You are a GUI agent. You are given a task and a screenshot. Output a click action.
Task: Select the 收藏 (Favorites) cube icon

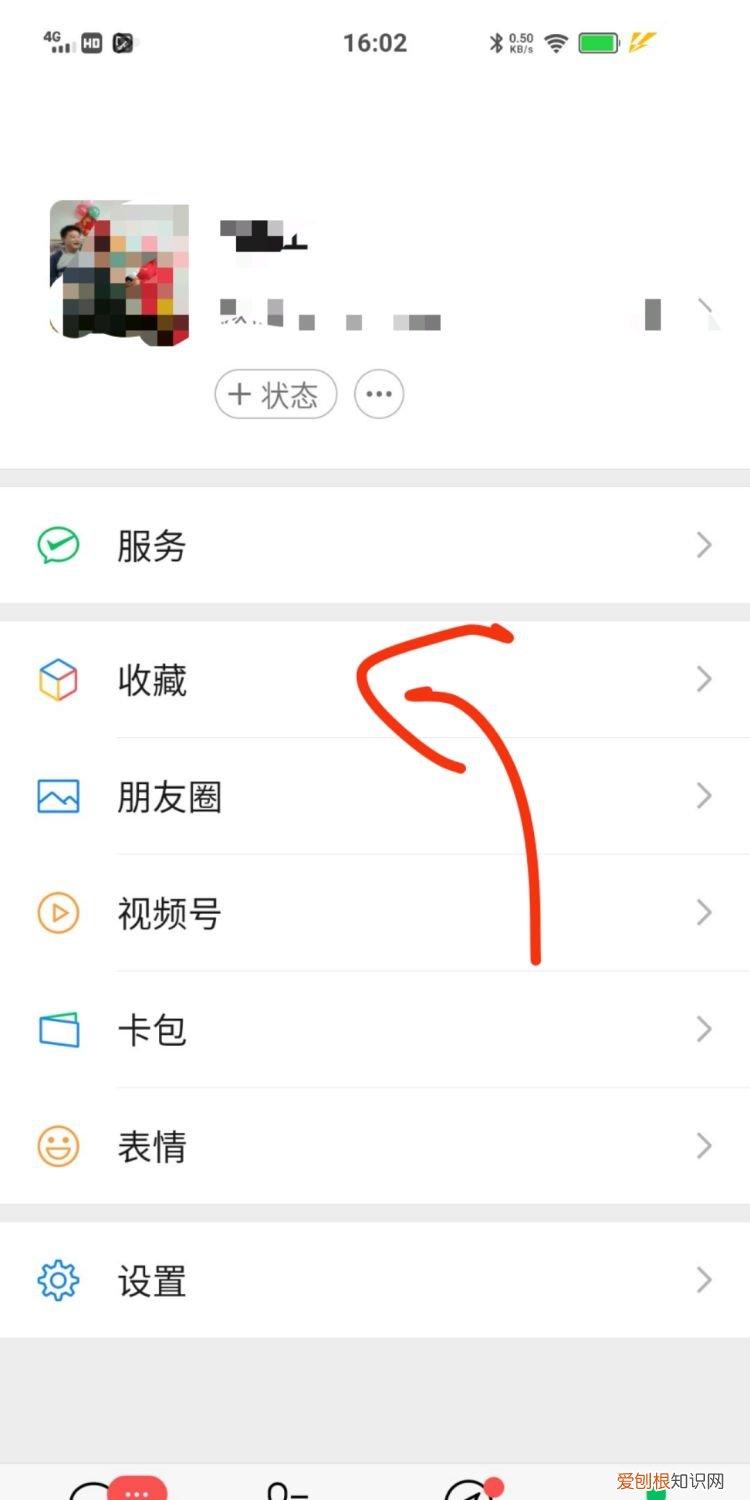[58, 679]
